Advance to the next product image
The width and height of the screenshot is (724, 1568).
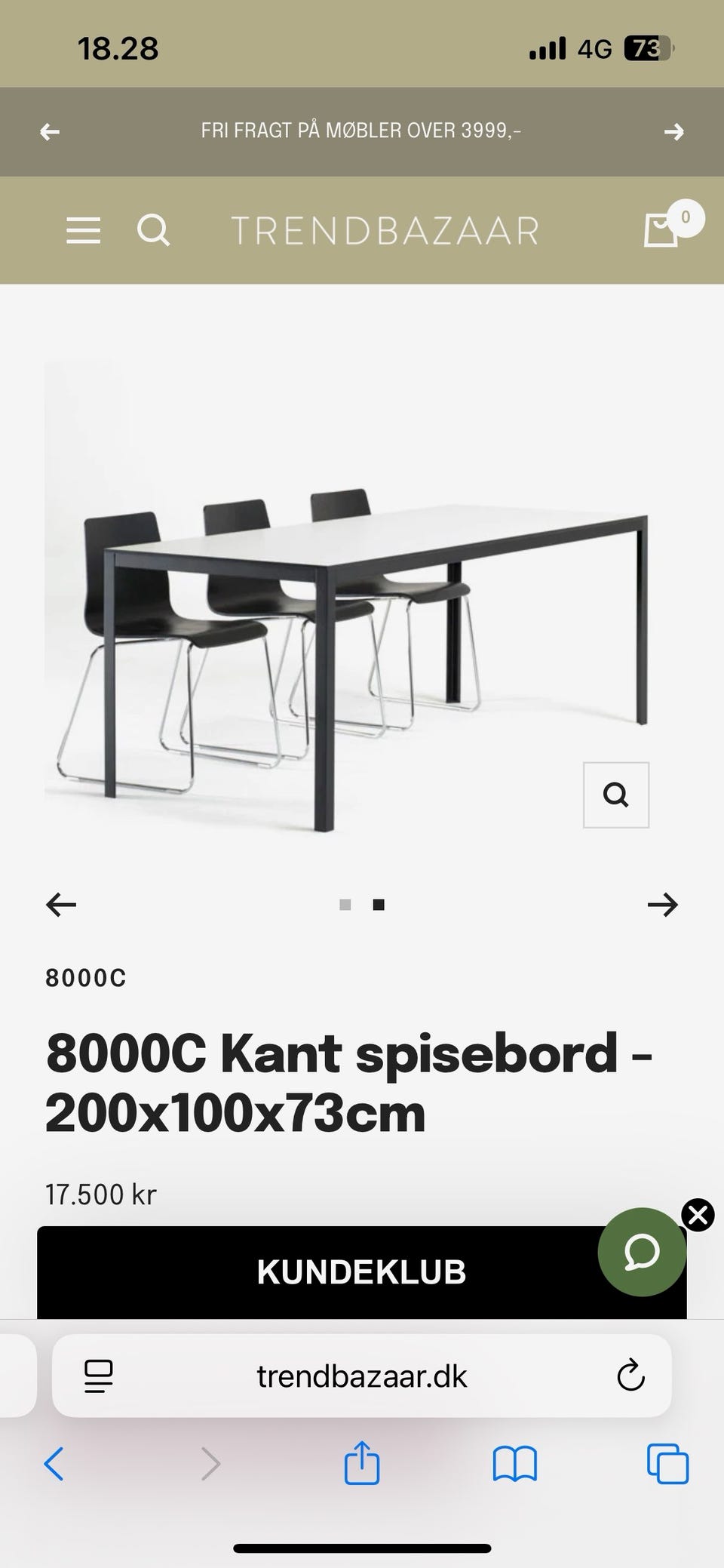[x=664, y=904]
